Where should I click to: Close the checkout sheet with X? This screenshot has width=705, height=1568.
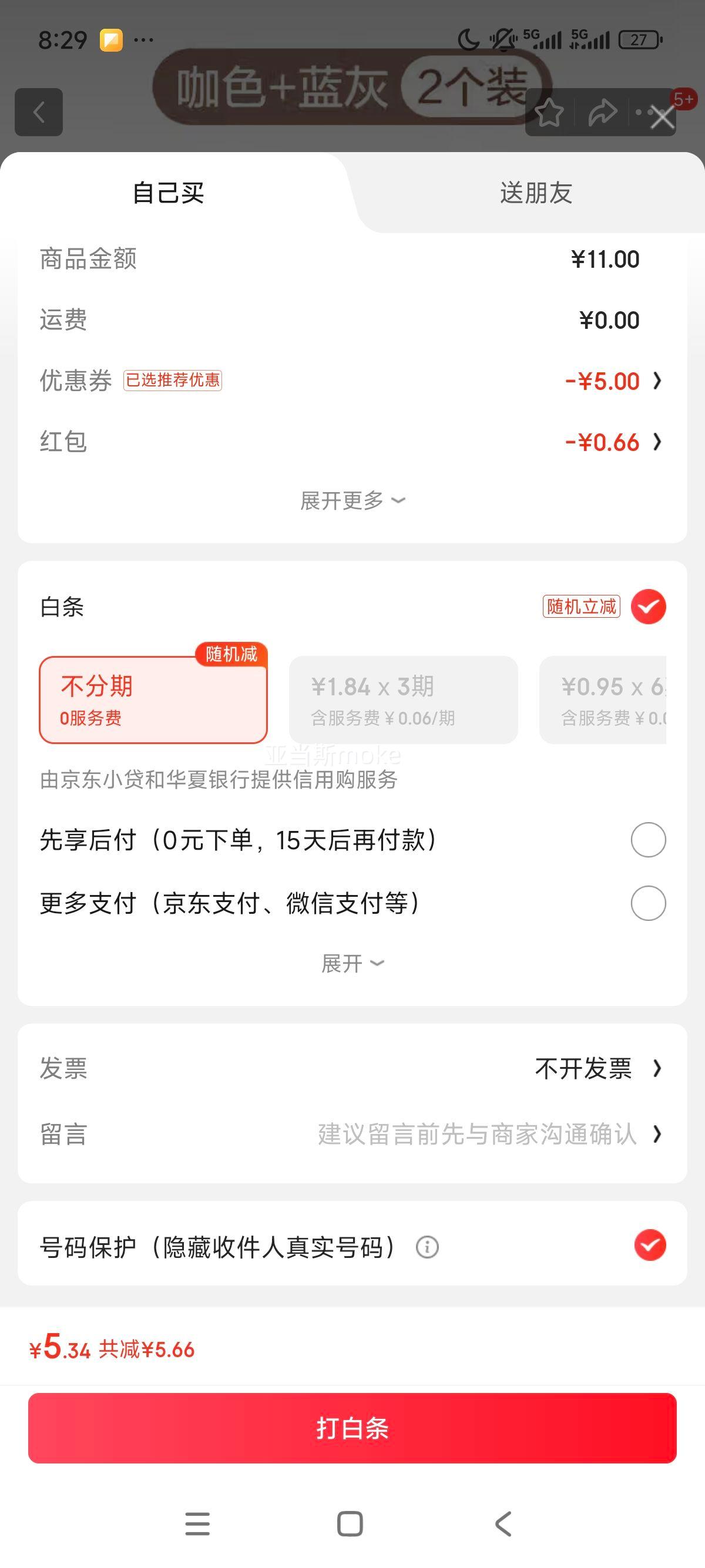click(662, 117)
